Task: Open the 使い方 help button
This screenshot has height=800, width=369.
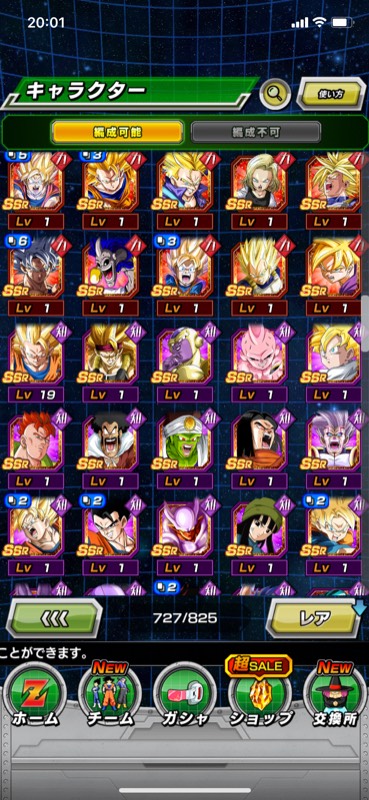Action: 331,94
